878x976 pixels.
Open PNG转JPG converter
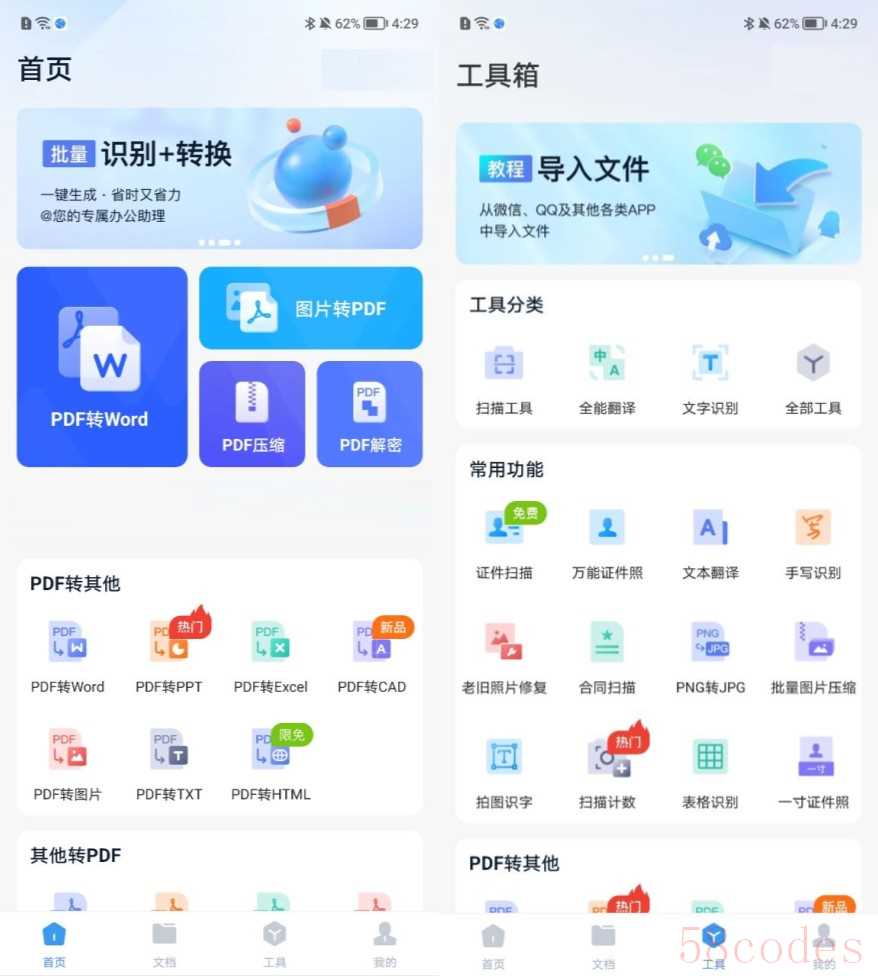pos(710,656)
